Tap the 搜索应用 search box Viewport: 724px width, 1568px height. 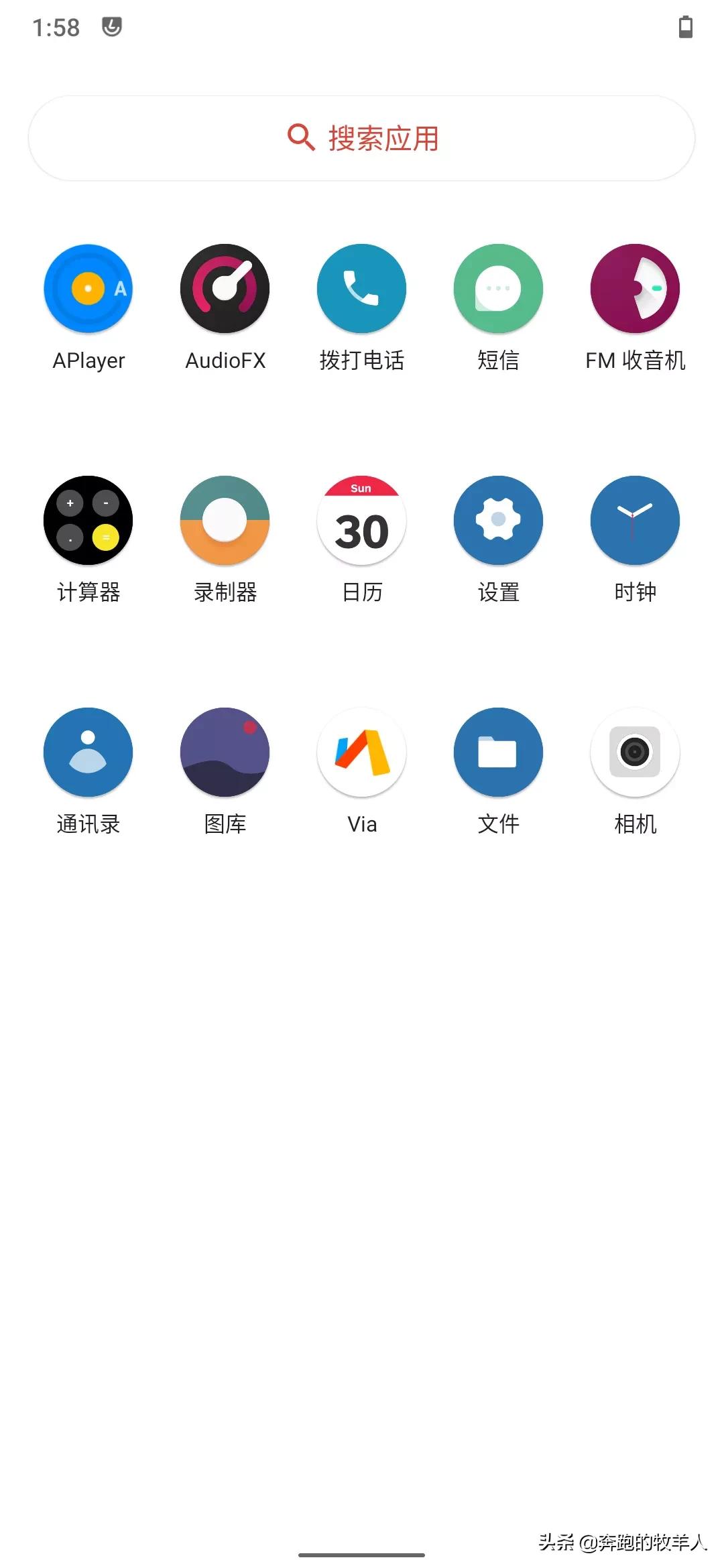(362, 138)
